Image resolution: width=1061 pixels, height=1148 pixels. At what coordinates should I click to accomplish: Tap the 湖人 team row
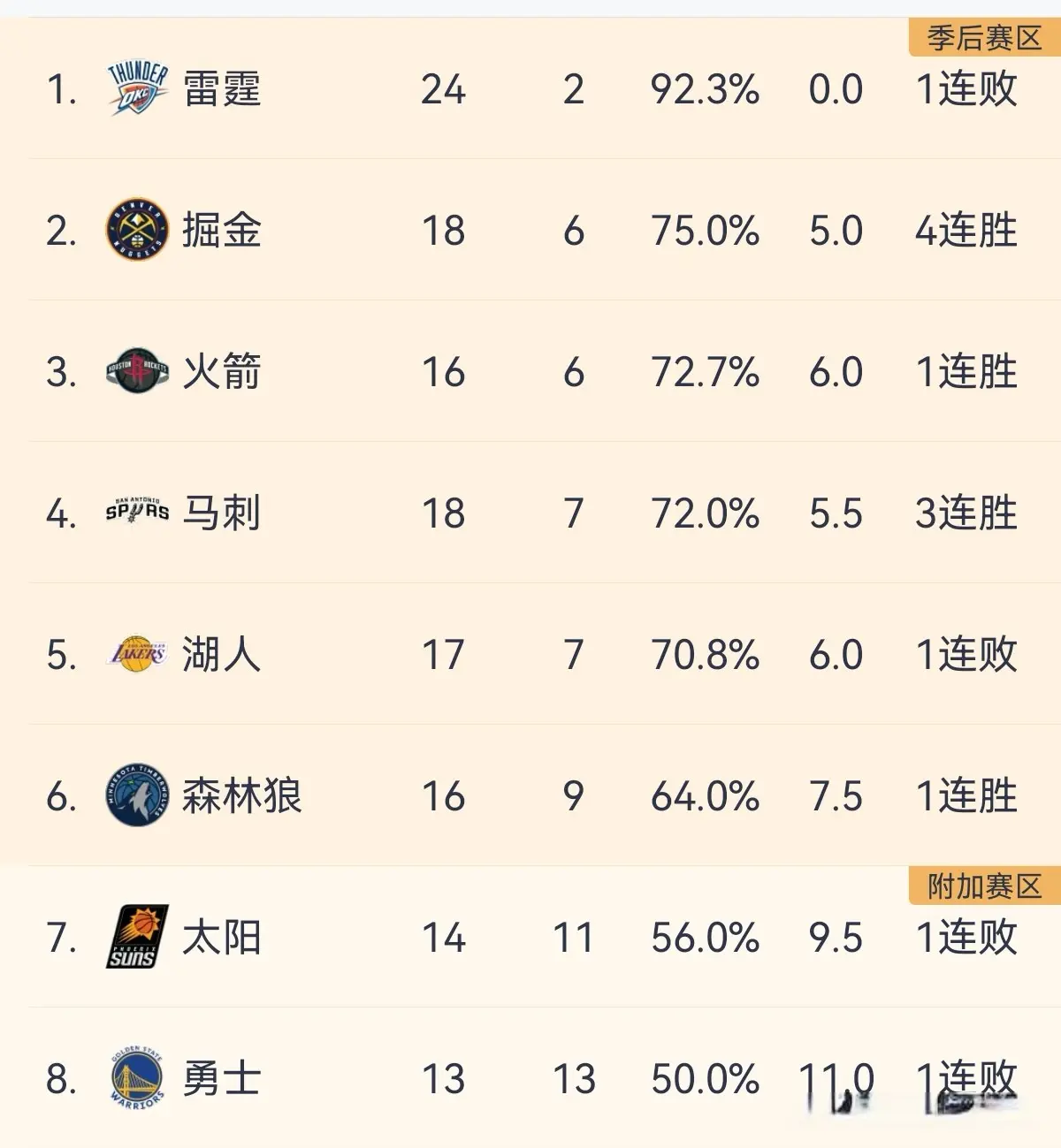pos(221,655)
